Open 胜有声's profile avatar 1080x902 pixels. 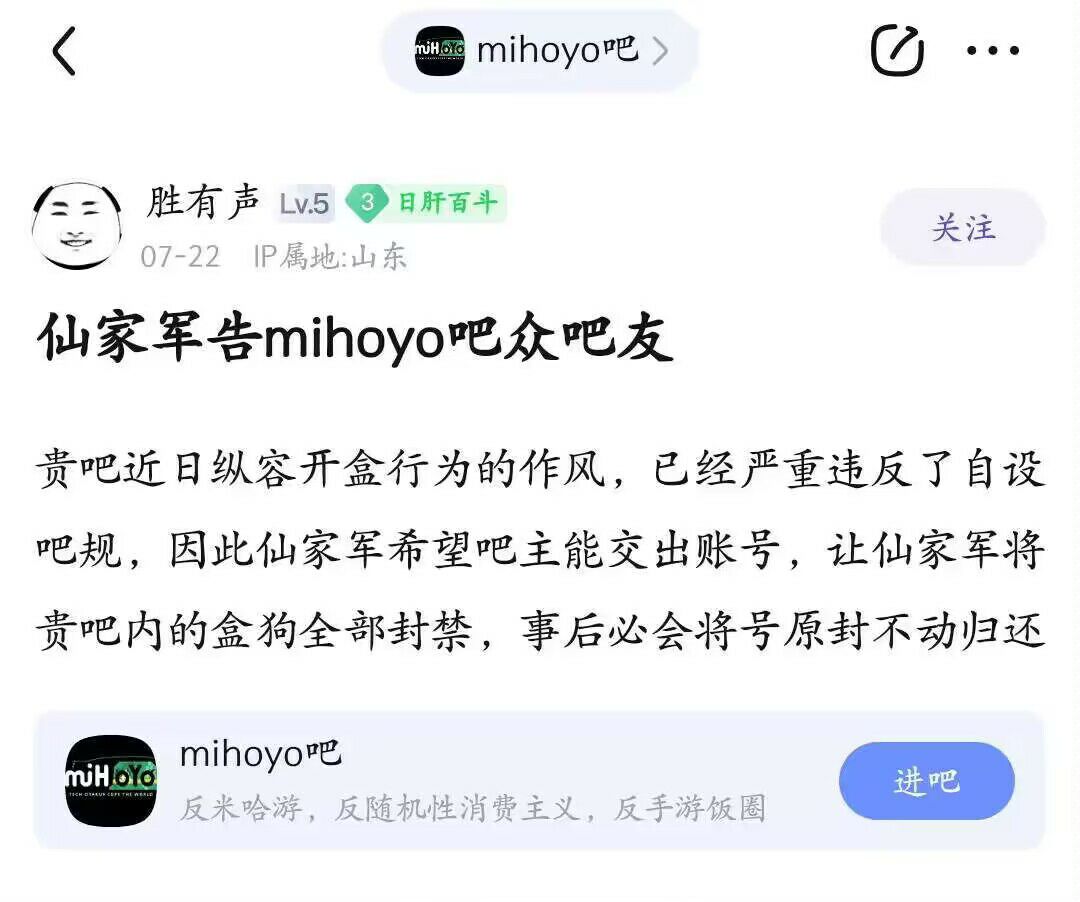(x=77, y=226)
